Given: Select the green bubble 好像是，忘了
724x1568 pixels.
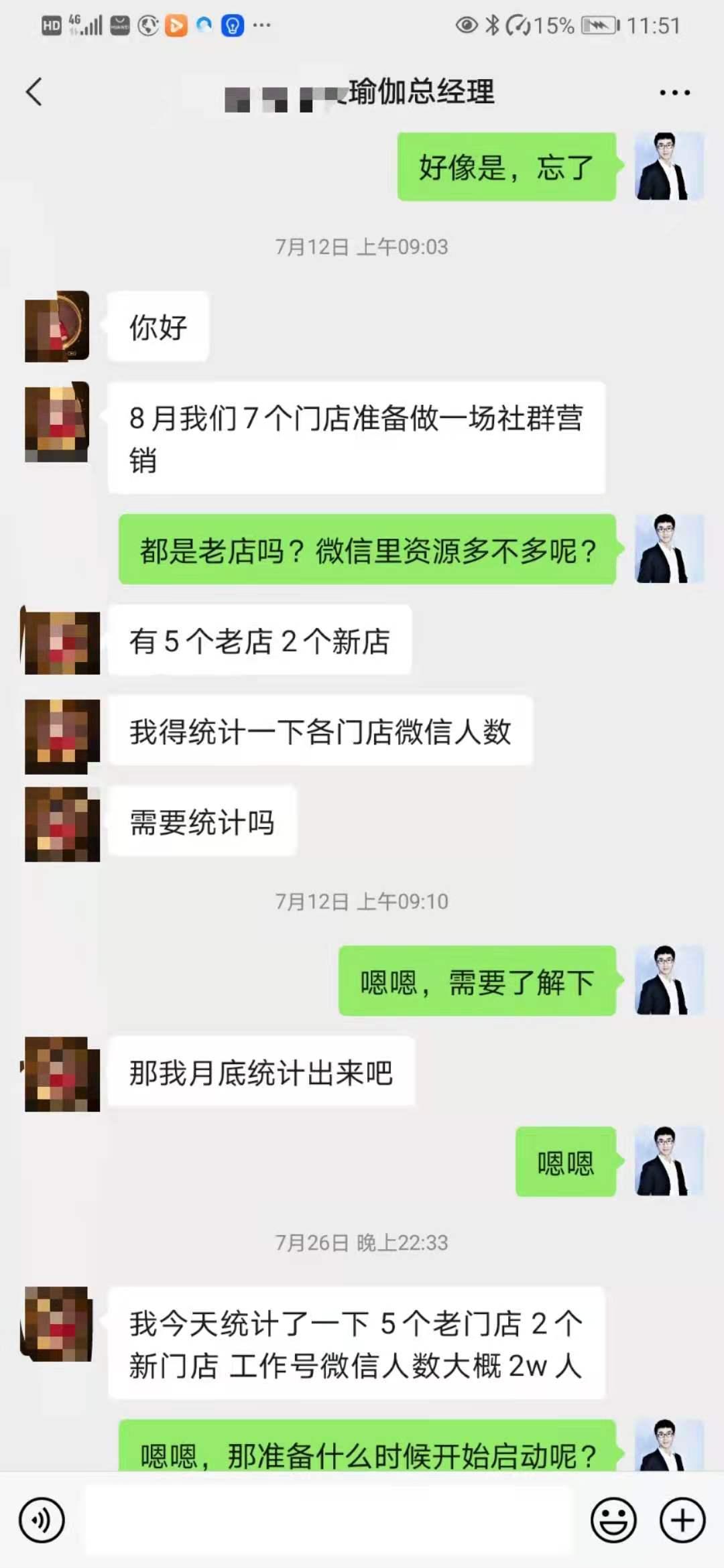Looking at the screenshot, I should pos(506,169).
